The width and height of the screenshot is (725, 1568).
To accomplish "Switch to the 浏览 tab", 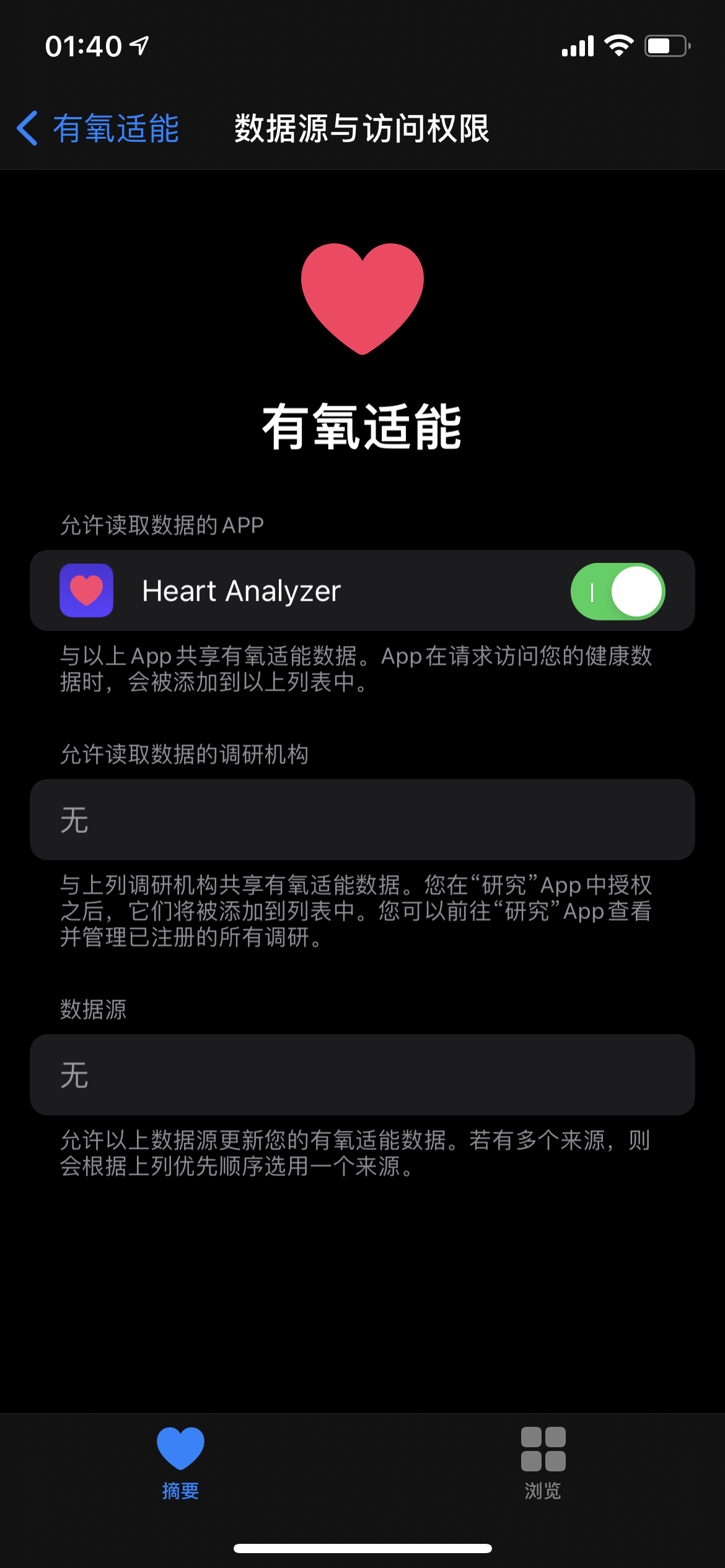I will point(543,1463).
